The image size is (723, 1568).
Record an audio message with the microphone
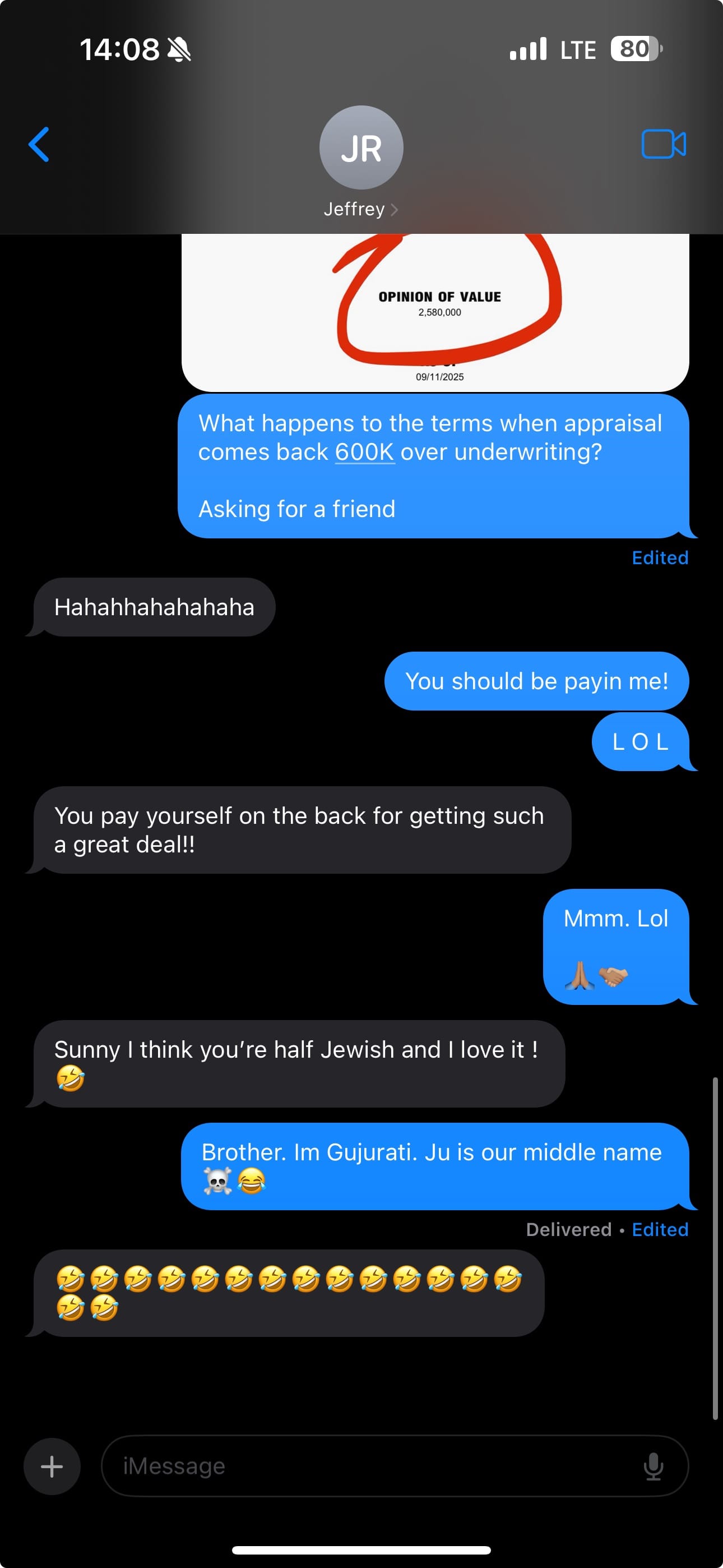click(653, 1466)
